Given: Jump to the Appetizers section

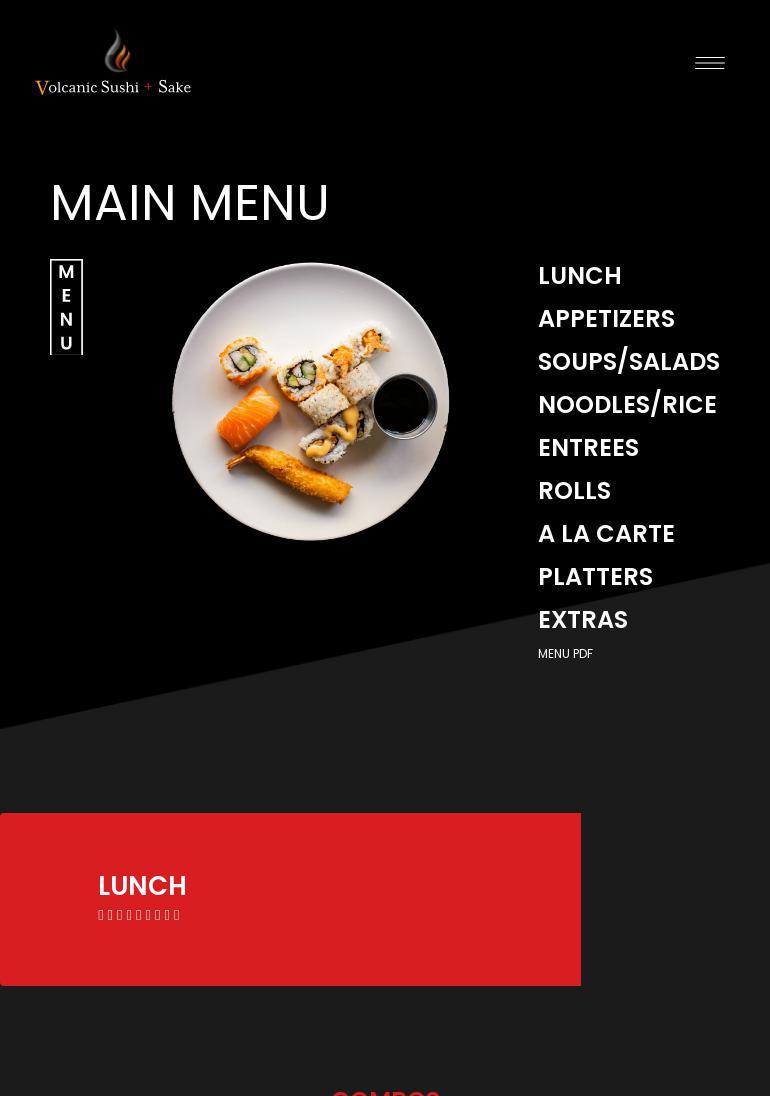Looking at the screenshot, I should point(606,319).
